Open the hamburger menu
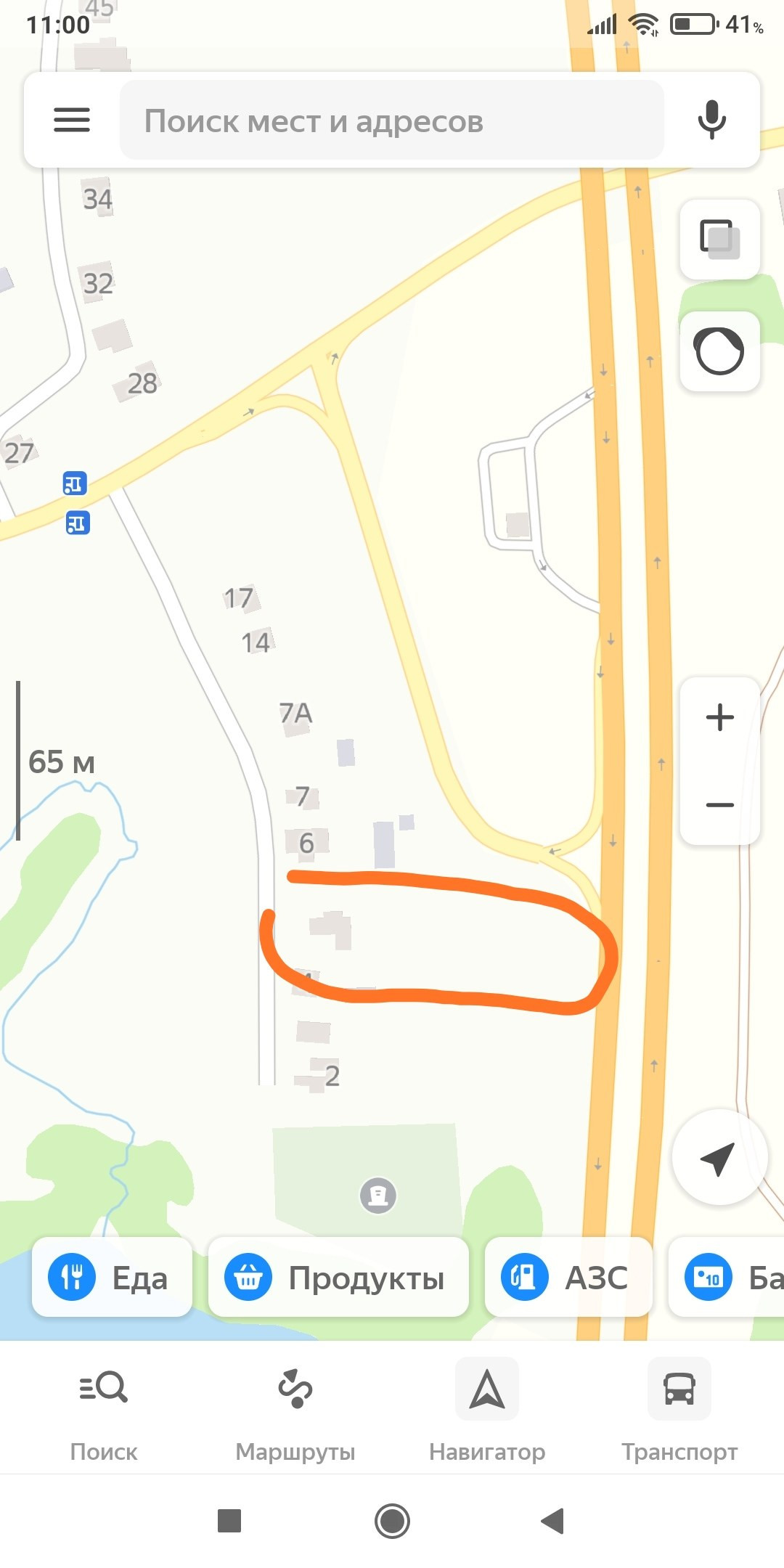This screenshot has width=784, height=1568. tap(72, 121)
